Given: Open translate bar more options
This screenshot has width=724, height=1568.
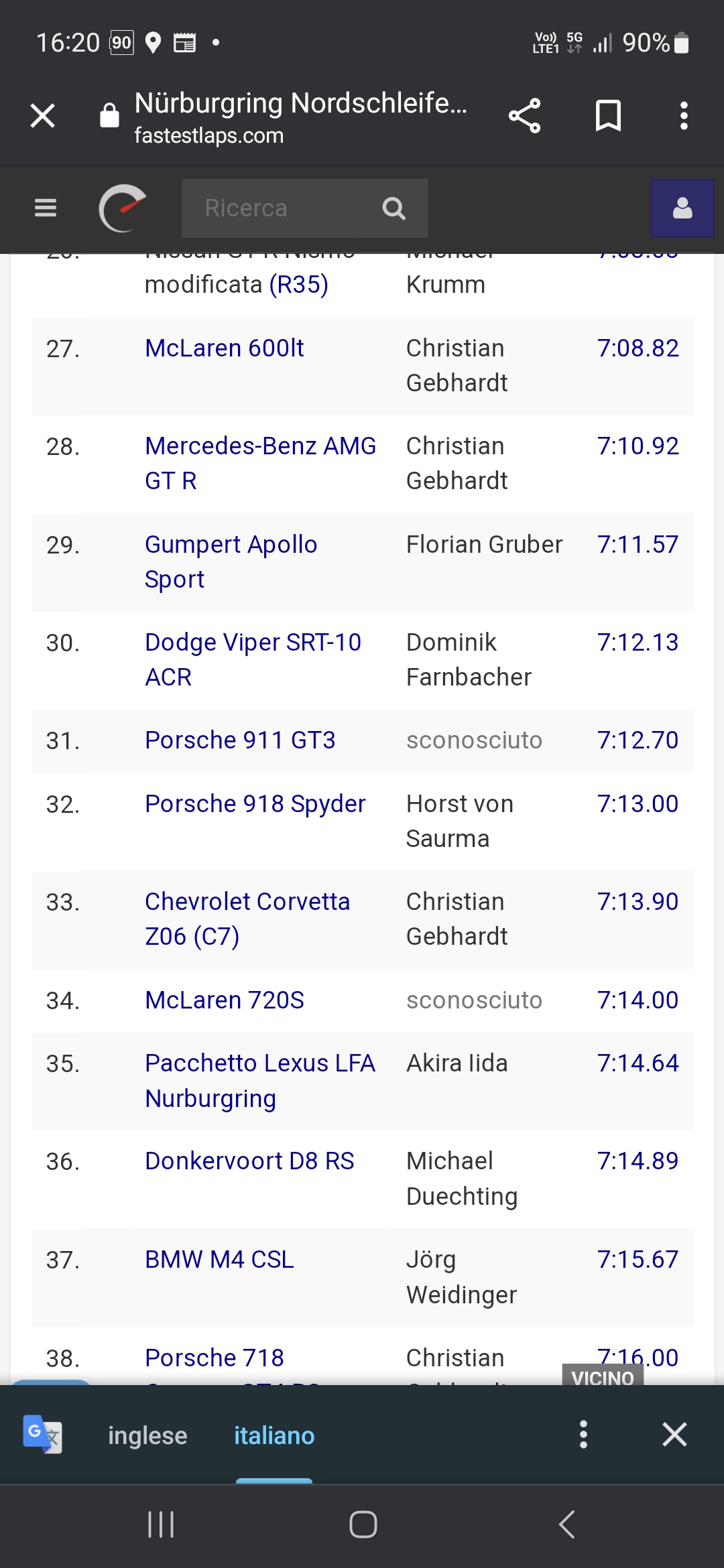Looking at the screenshot, I should 583,1435.
